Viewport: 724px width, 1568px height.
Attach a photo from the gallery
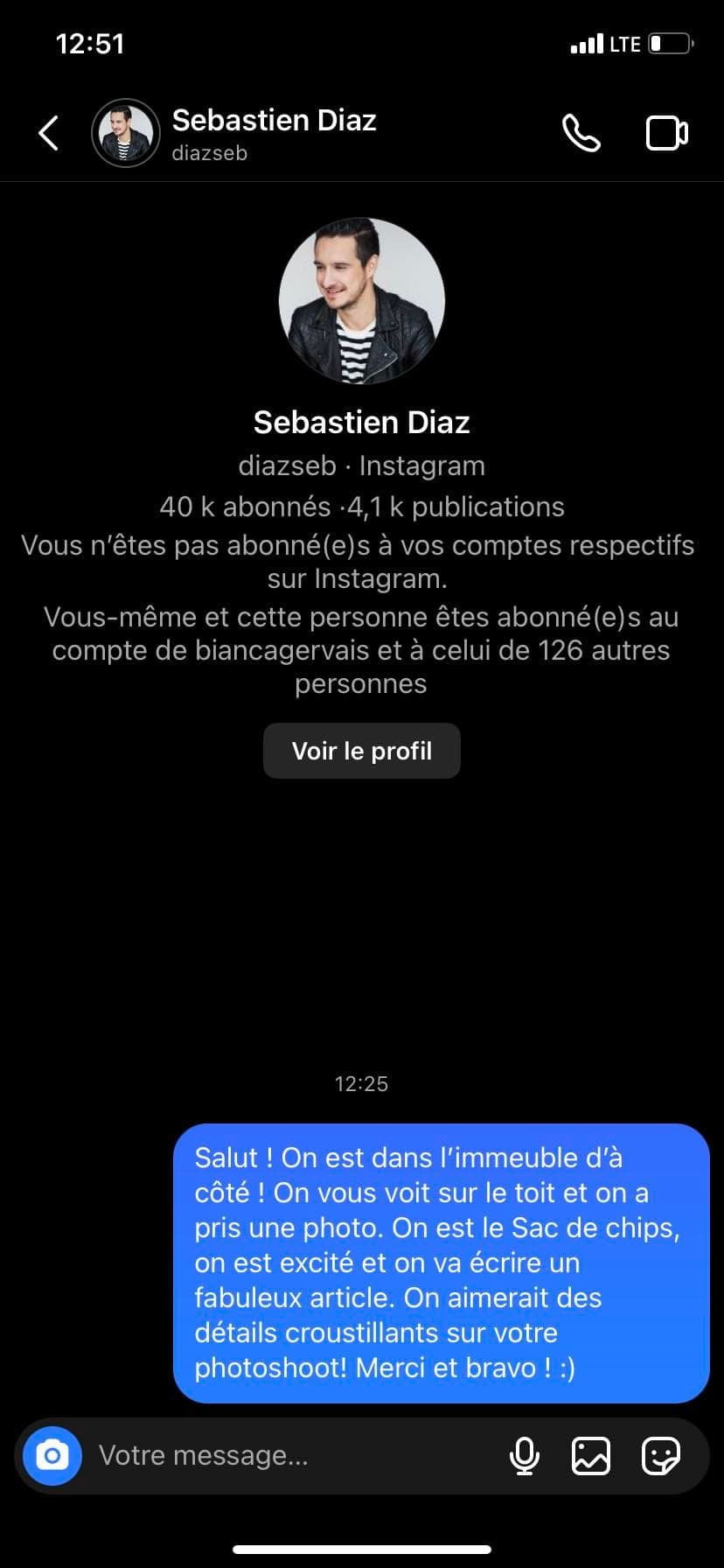[591, 1456]
